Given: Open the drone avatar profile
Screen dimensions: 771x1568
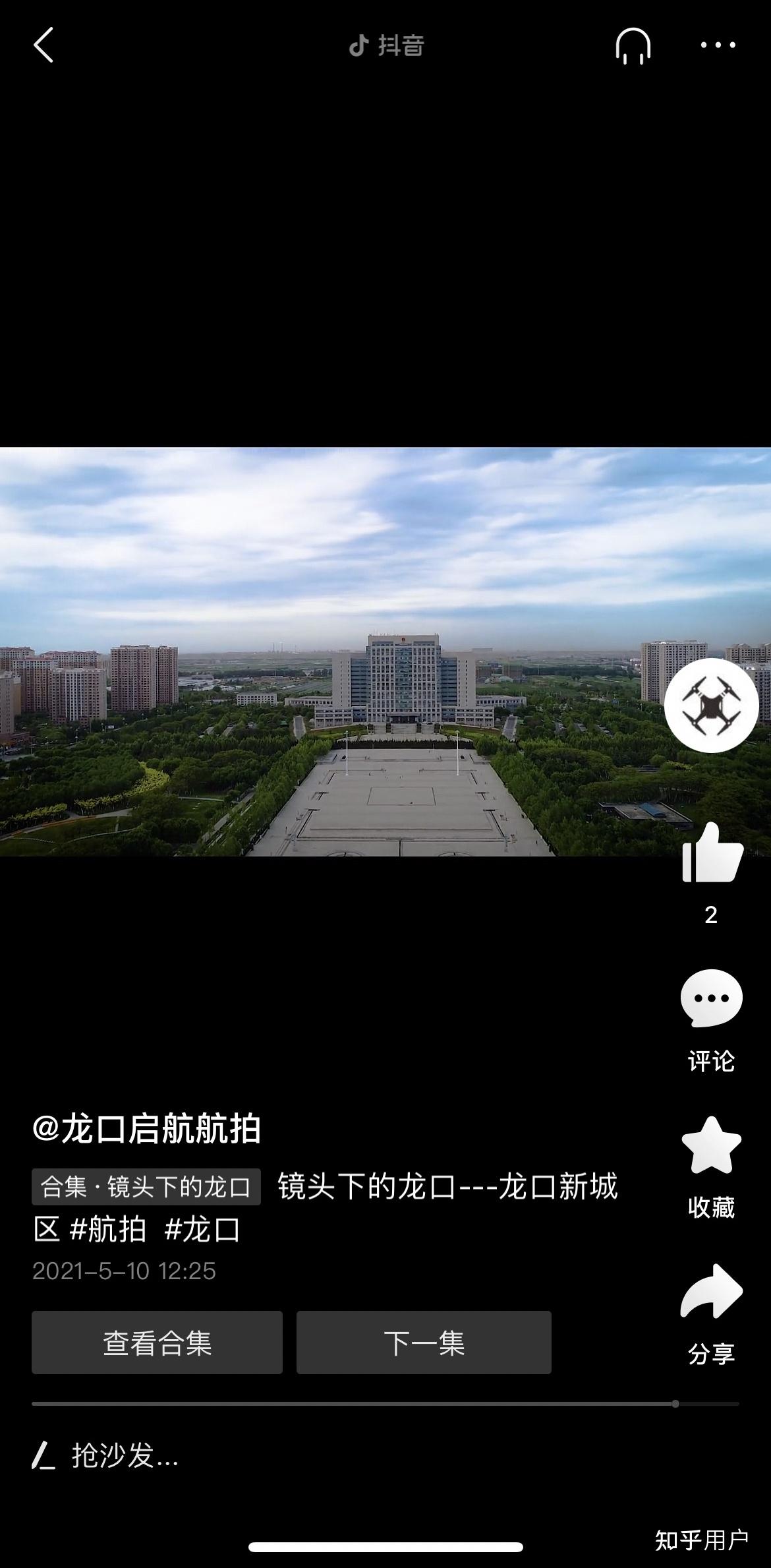Looking at the screenshot, I should 711,705.
